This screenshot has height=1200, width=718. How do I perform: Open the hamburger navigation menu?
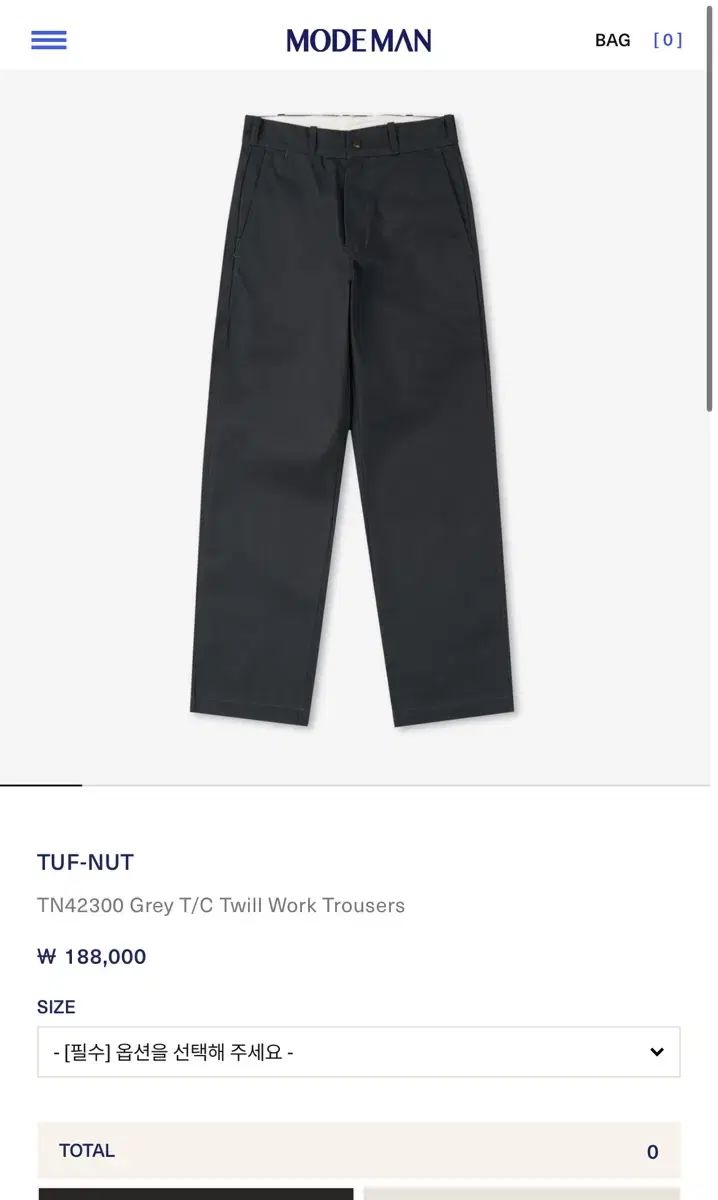[x=49, y=40]
